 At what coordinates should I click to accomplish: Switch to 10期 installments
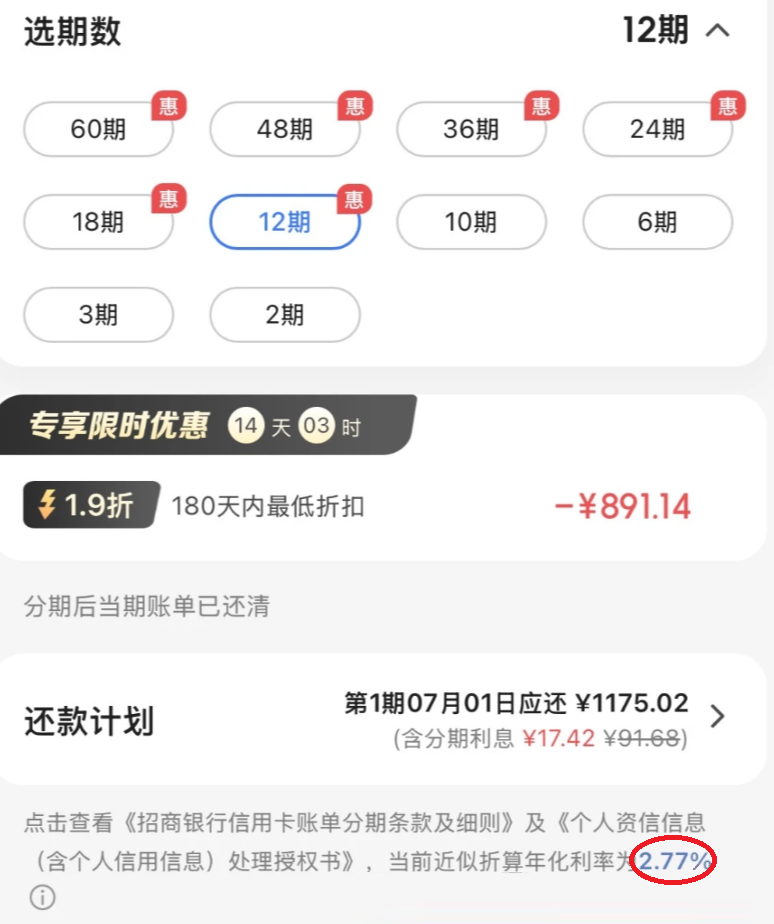click(x=471, y=222)
